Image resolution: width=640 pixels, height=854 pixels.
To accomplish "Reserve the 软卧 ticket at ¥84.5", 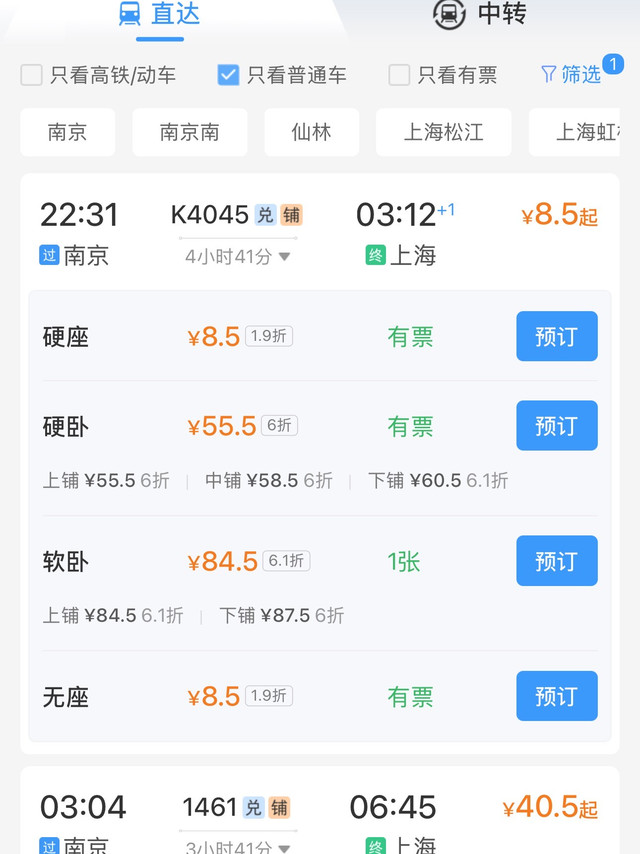I will pyautogui.click(x=556, y=561).
